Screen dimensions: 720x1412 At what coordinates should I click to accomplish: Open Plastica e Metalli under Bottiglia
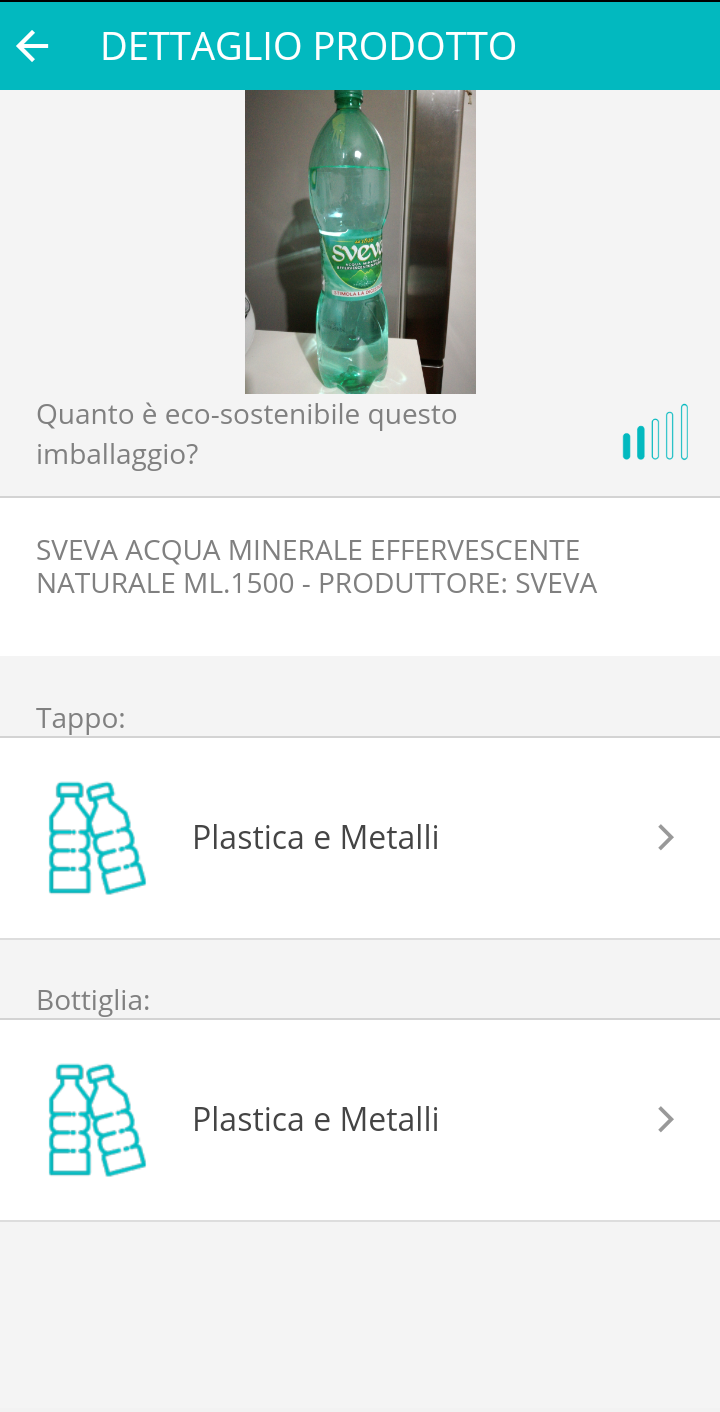pos(360,1120)
